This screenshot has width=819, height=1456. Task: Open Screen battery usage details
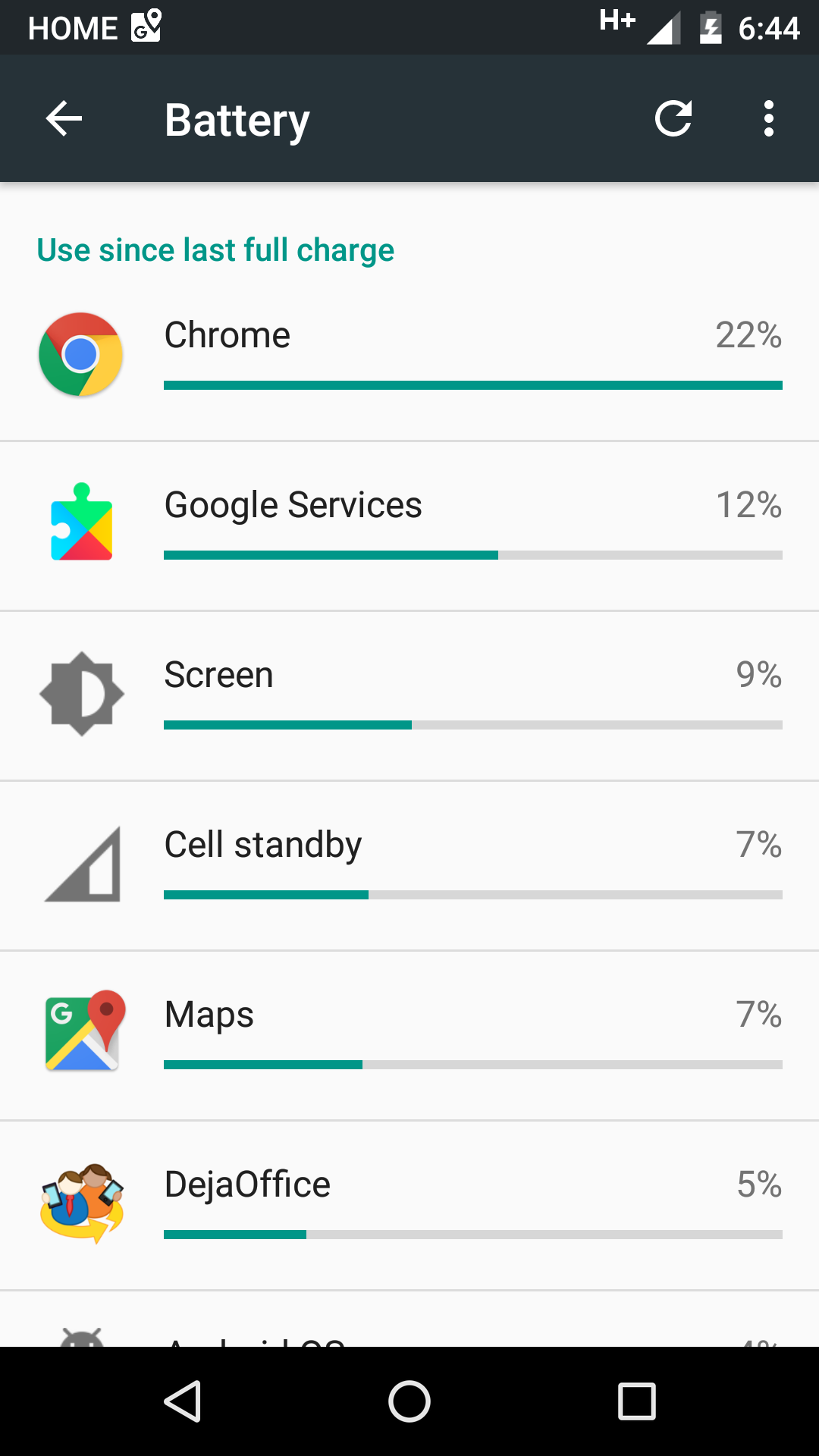pos(409,696)
